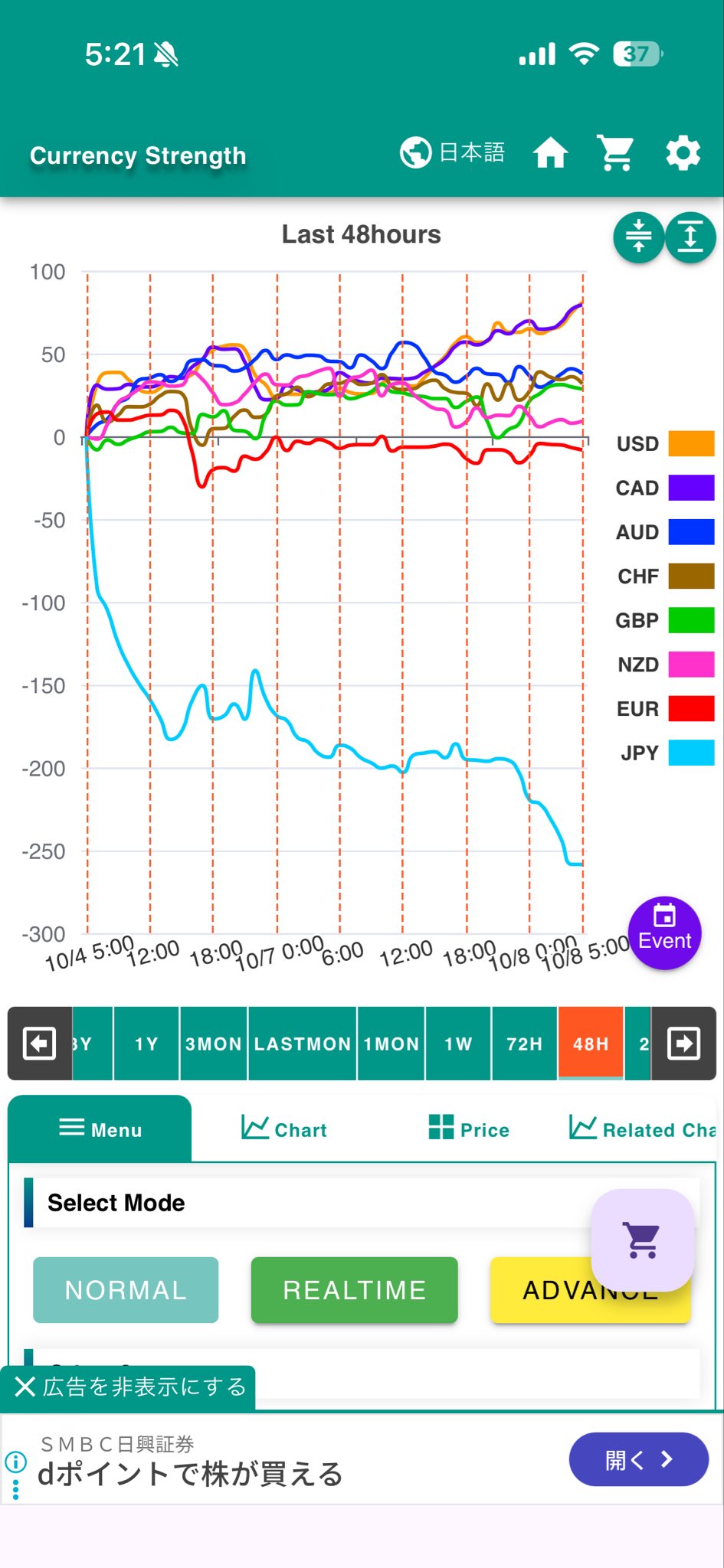Move timeframe list right with arrow
The height and width of the screenshot is (1568, 724).
pyautogui.click(x=683, y=1044)
